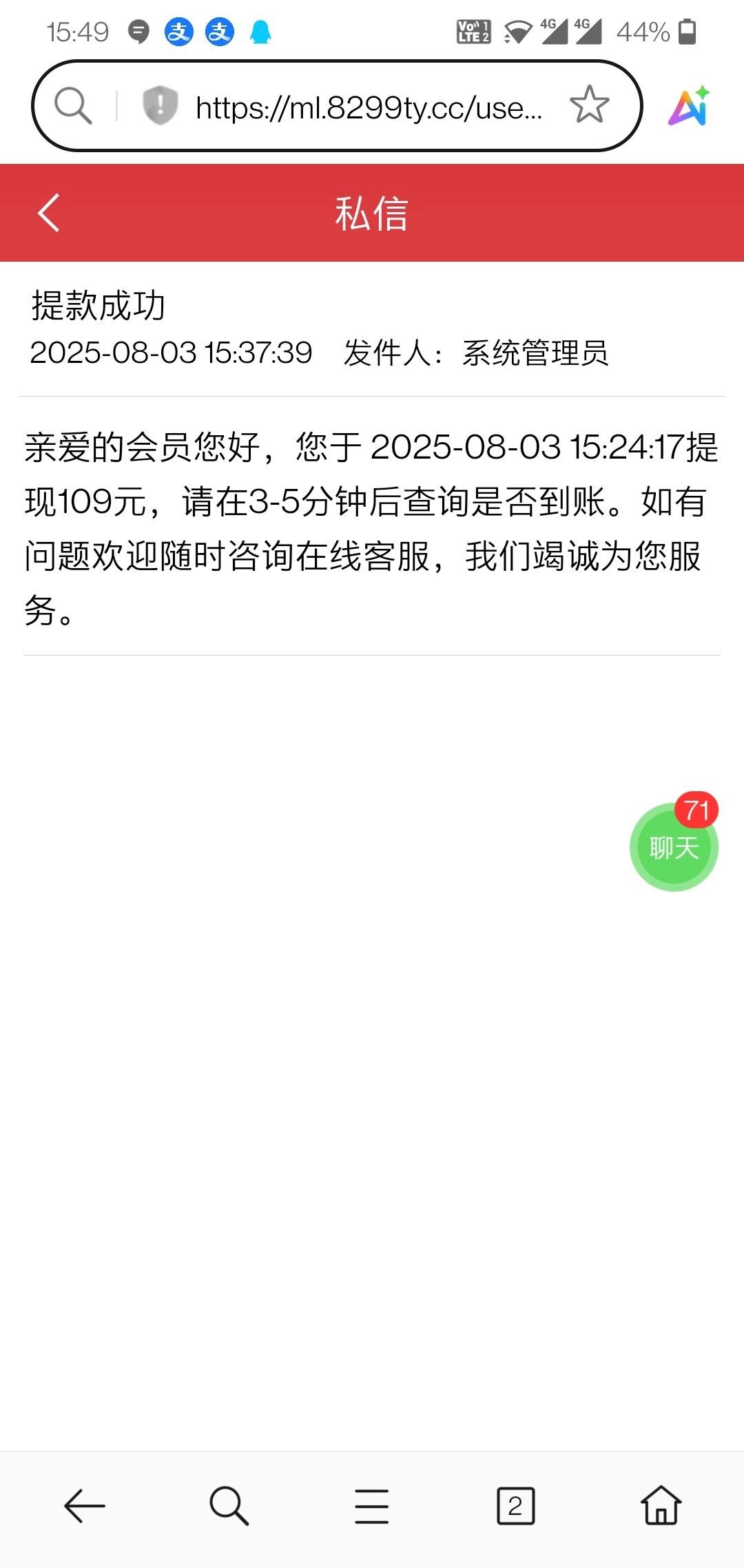
Task: Show the 2 open tabs
Action: (x=515, y=1506)
